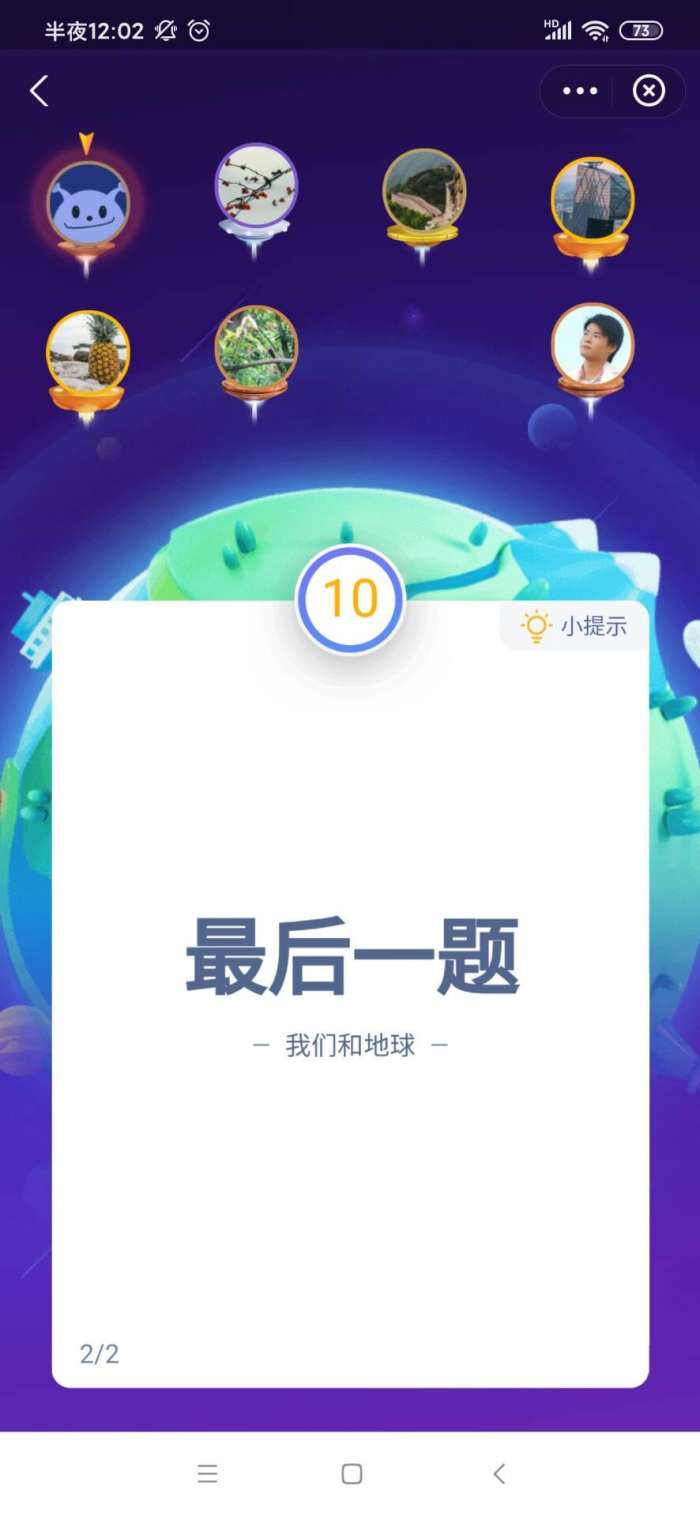Close the mini program
The width and height of the screenshot is (700, 1516).
pyautogui.click(x=648, y=92)
